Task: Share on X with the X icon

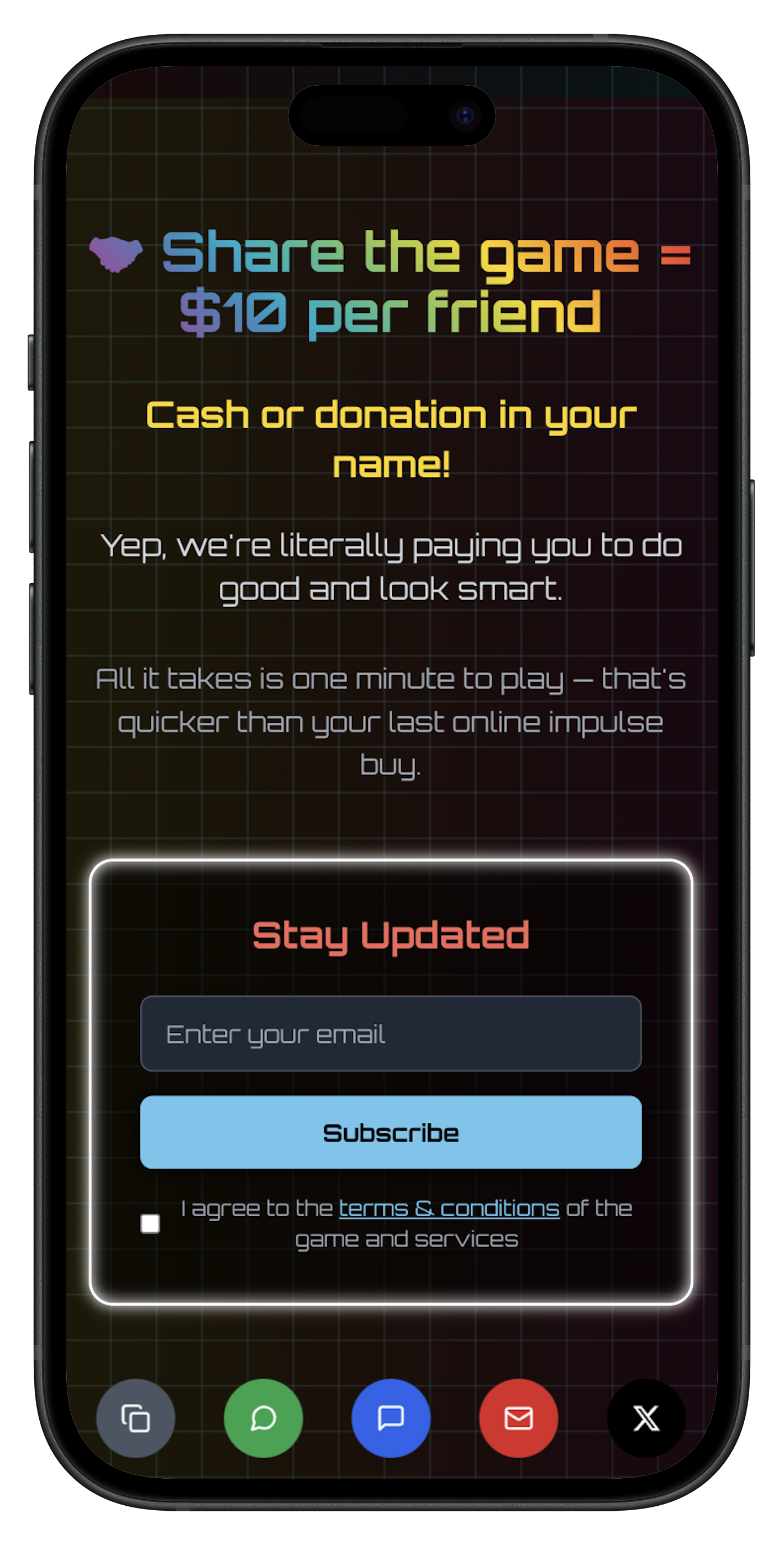Action: pos(646,1418)
